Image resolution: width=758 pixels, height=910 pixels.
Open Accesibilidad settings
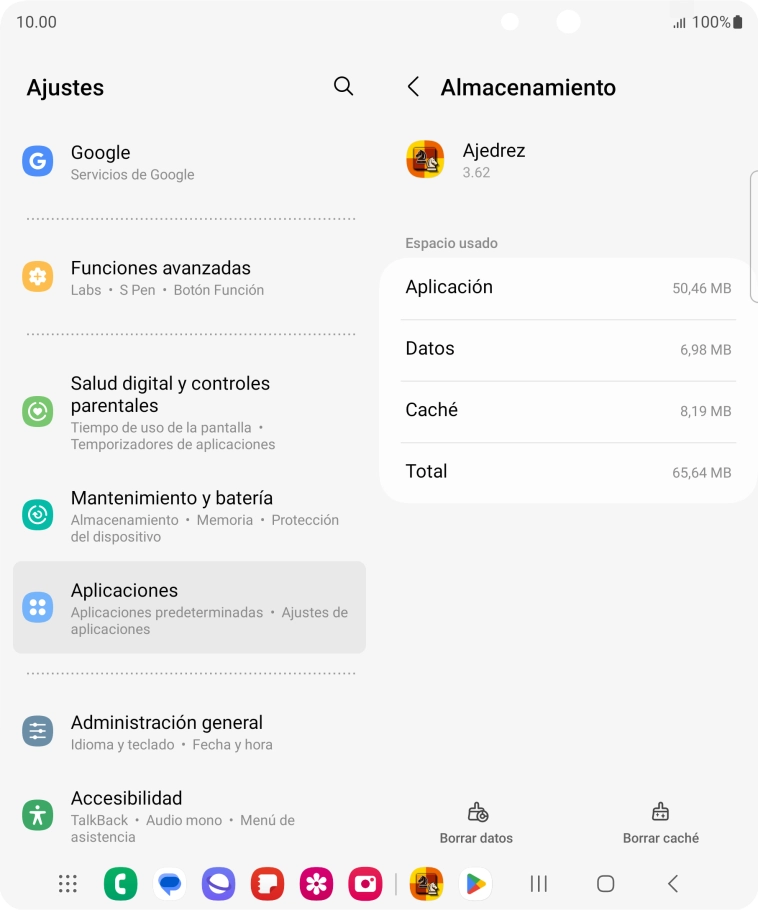click(188, 815)
